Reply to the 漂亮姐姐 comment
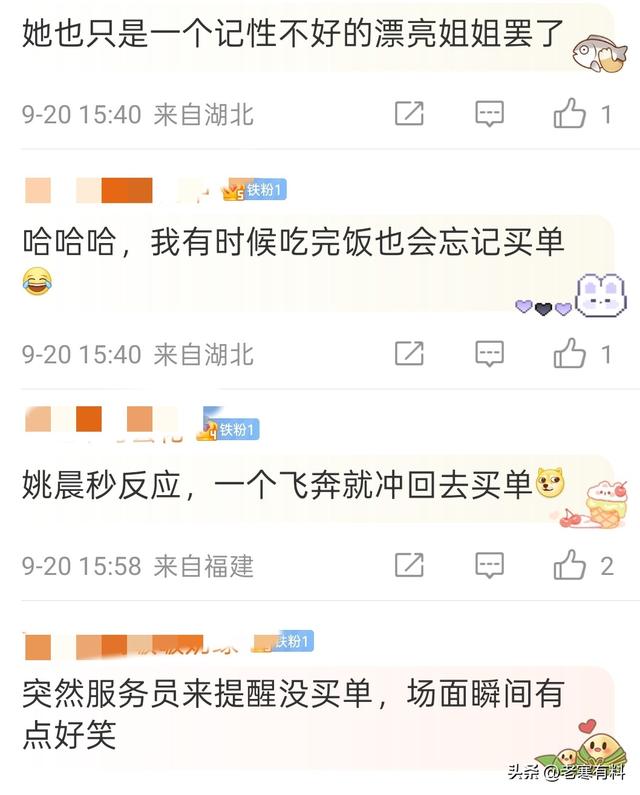This screenshot has height=795, width=640. click(489, 114)
